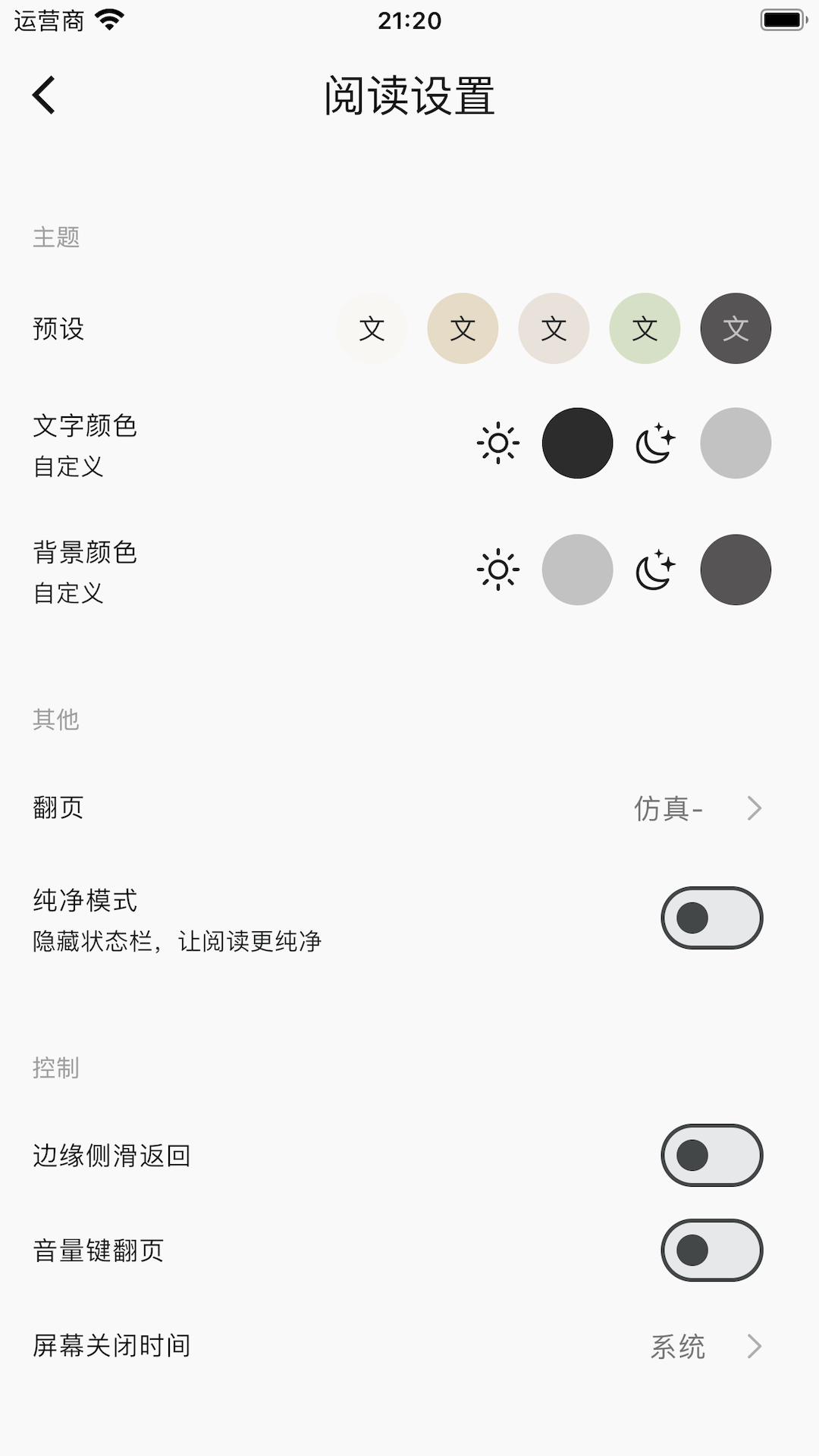Screen dimensions: 819x1456
Task: Select the dark text color swatch
Action: [579, 443]
